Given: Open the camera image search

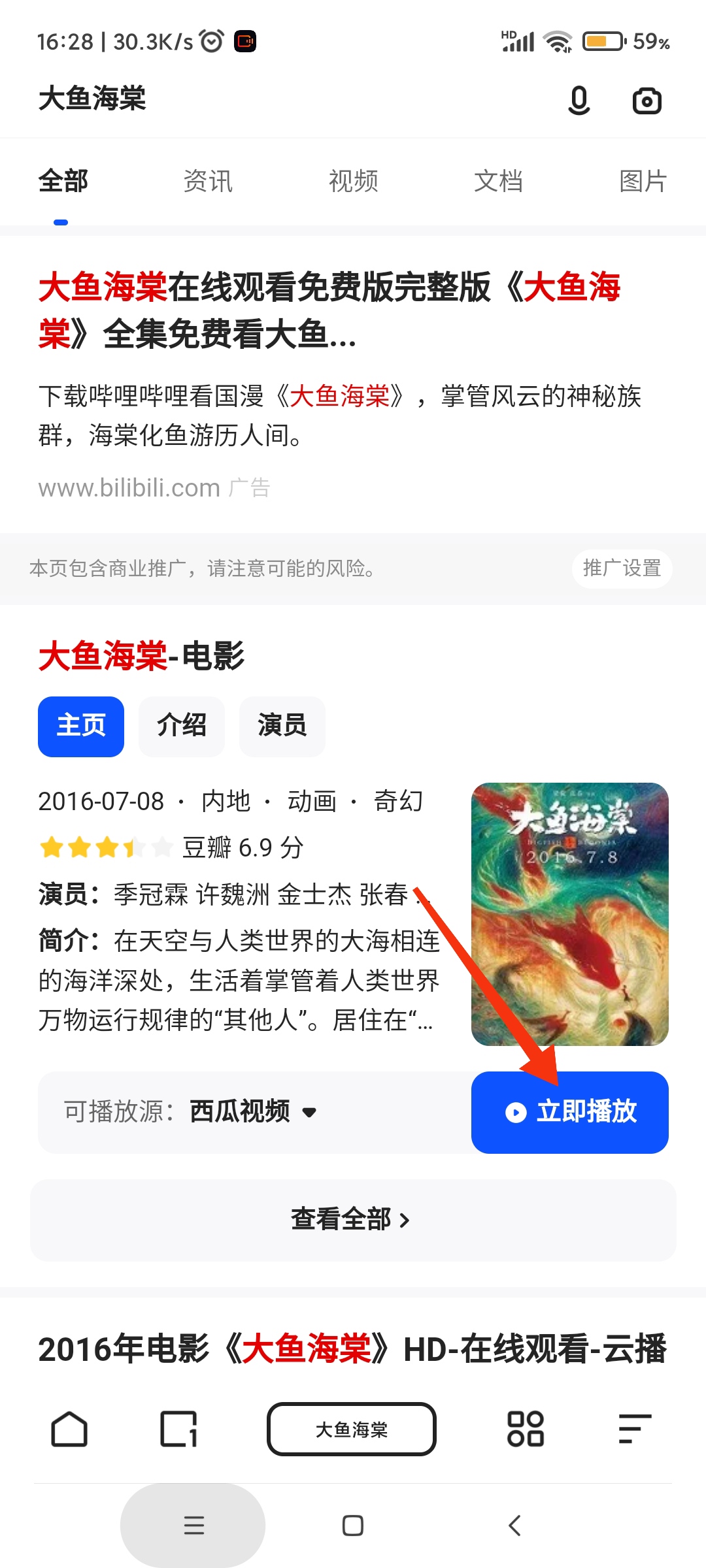Looking at the screenshot, I should pyautogui.click(x=647, y=101).
